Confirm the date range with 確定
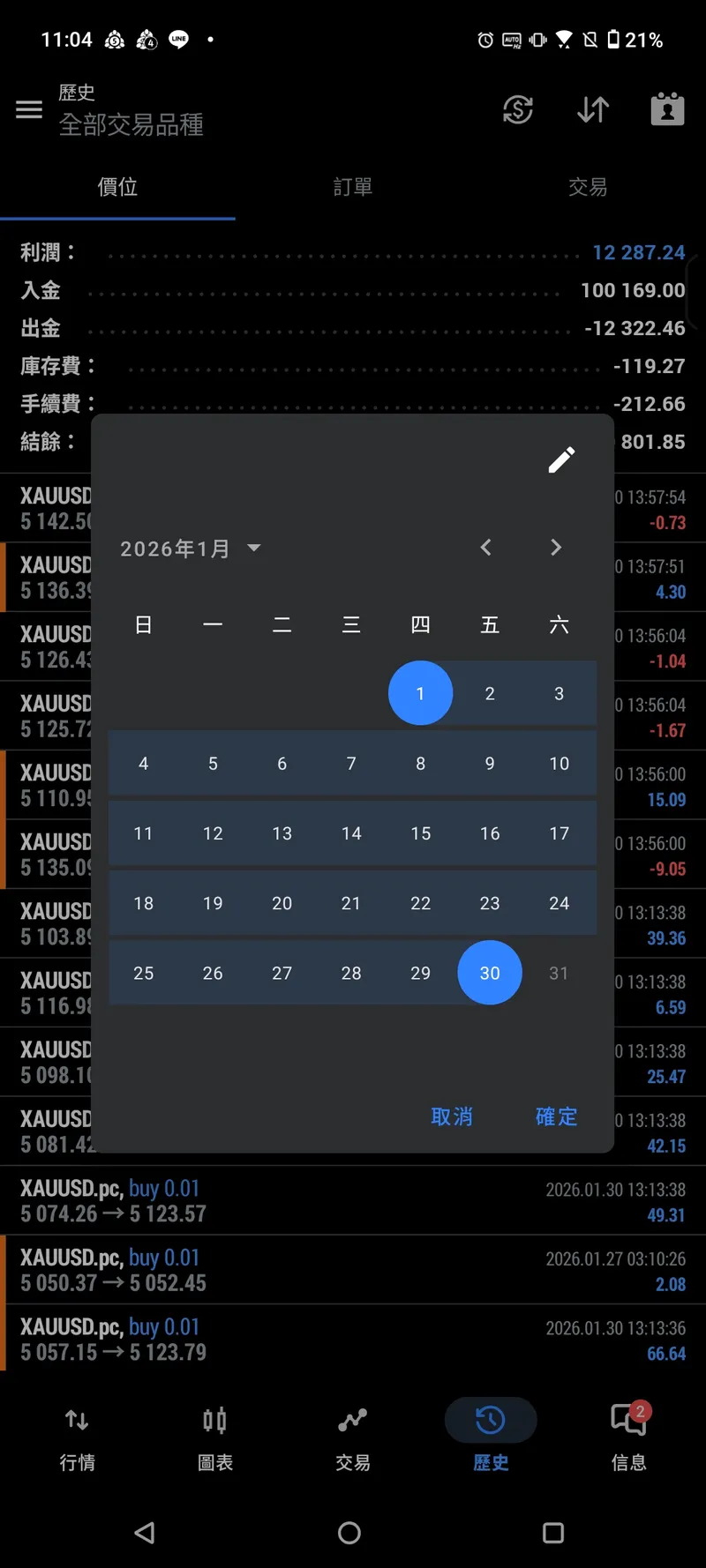Screen dimensions: 706x1568 tap(556, 1116)
